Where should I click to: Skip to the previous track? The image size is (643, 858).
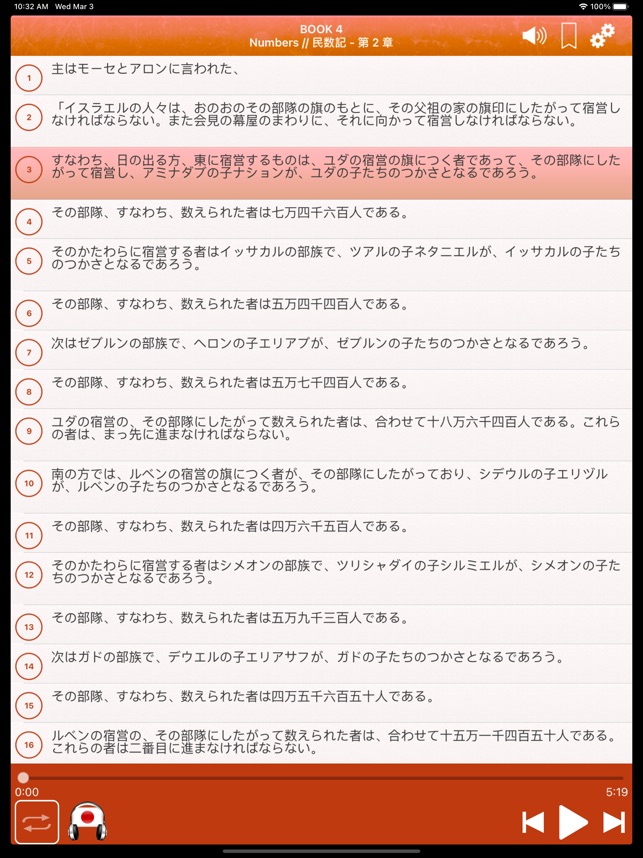(533, 822)
